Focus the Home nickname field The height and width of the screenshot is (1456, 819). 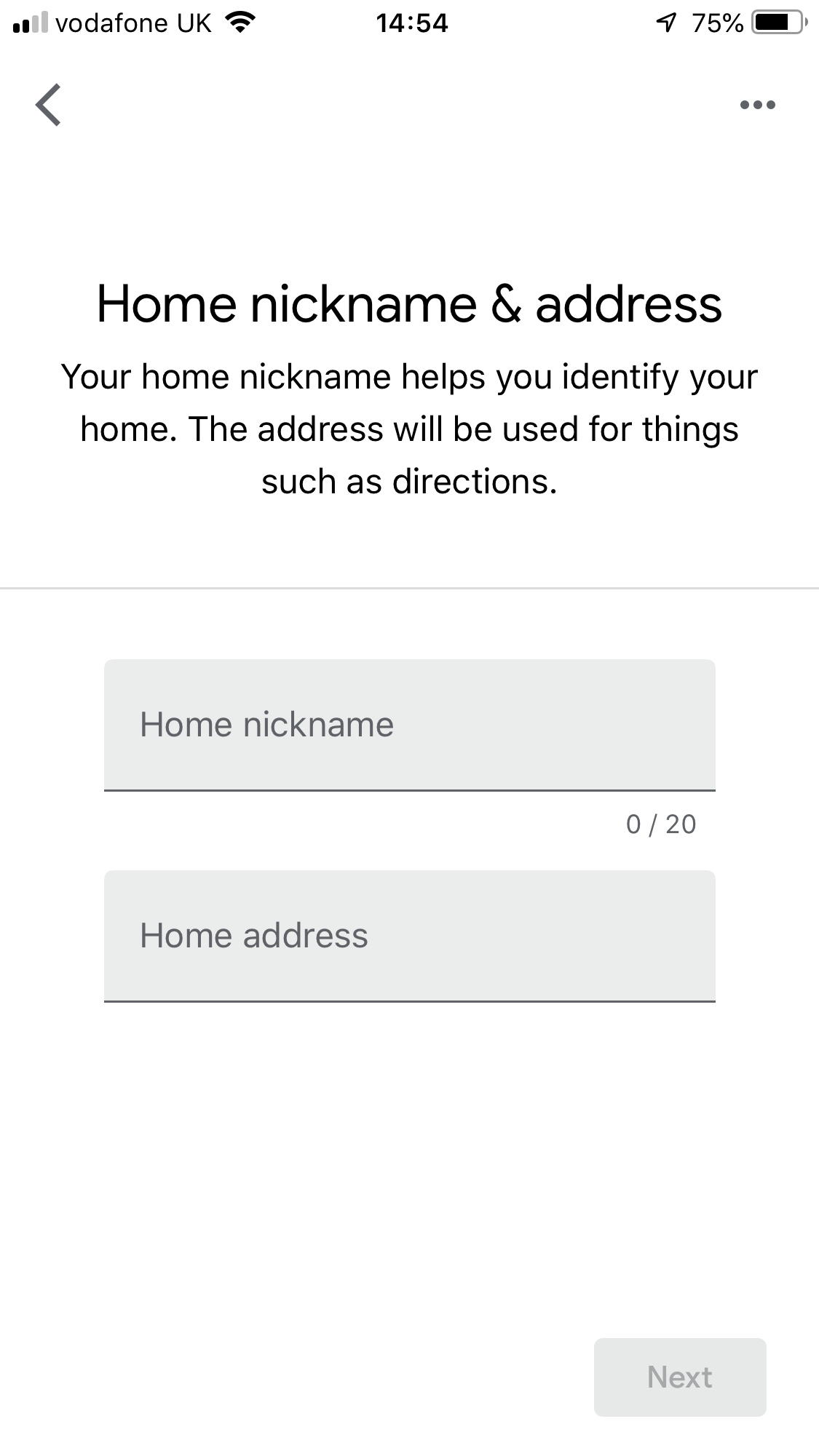coord(409,725)
